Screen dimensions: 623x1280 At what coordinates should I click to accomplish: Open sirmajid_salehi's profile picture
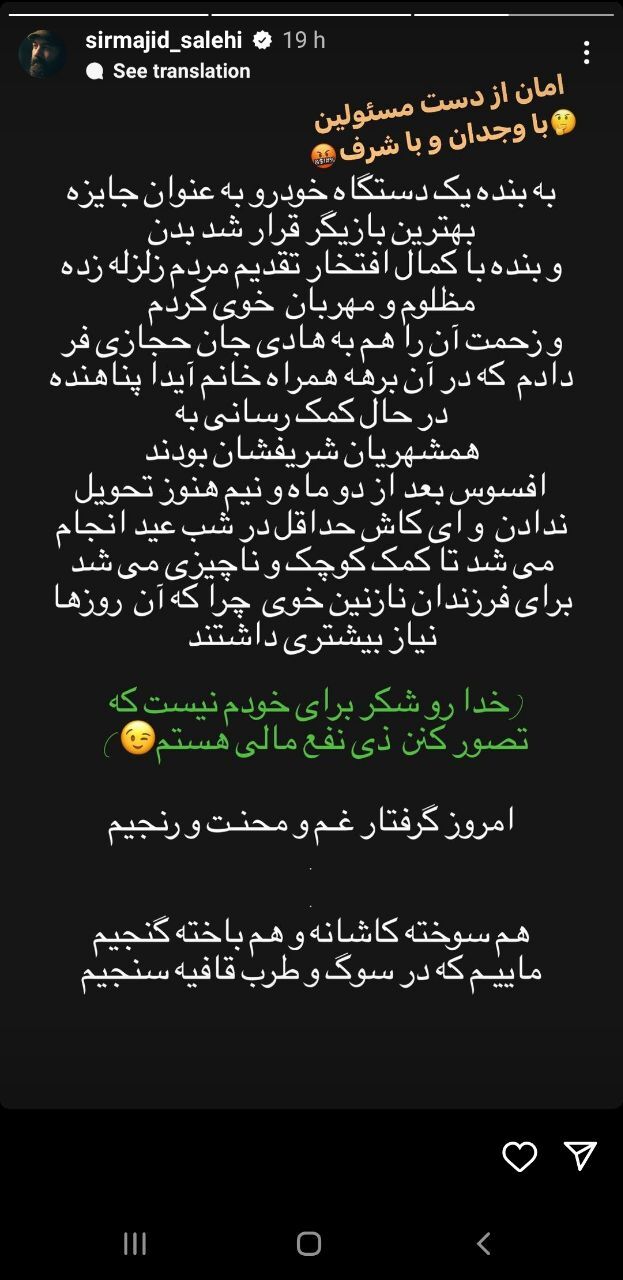click(x=43, y=55)
